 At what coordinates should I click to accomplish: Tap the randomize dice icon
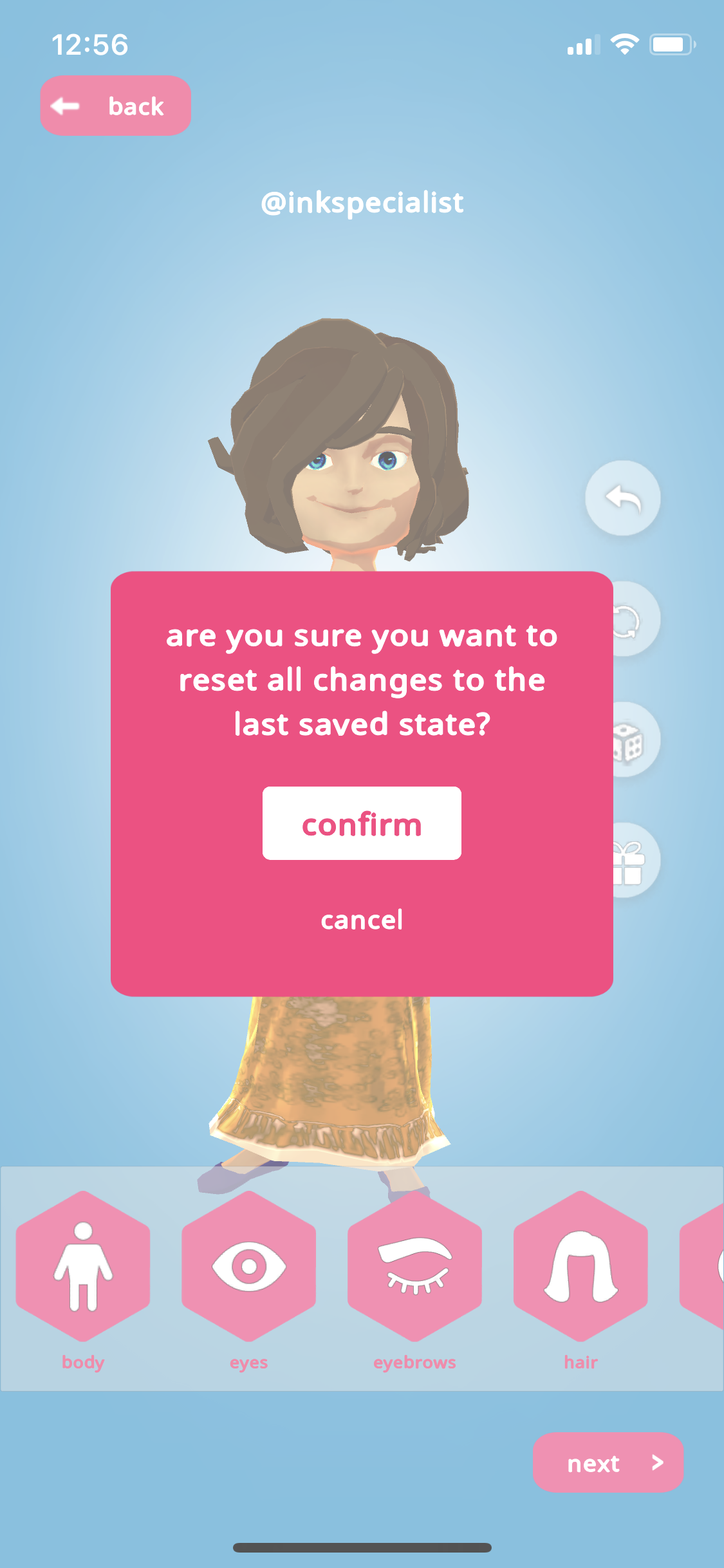633,740
